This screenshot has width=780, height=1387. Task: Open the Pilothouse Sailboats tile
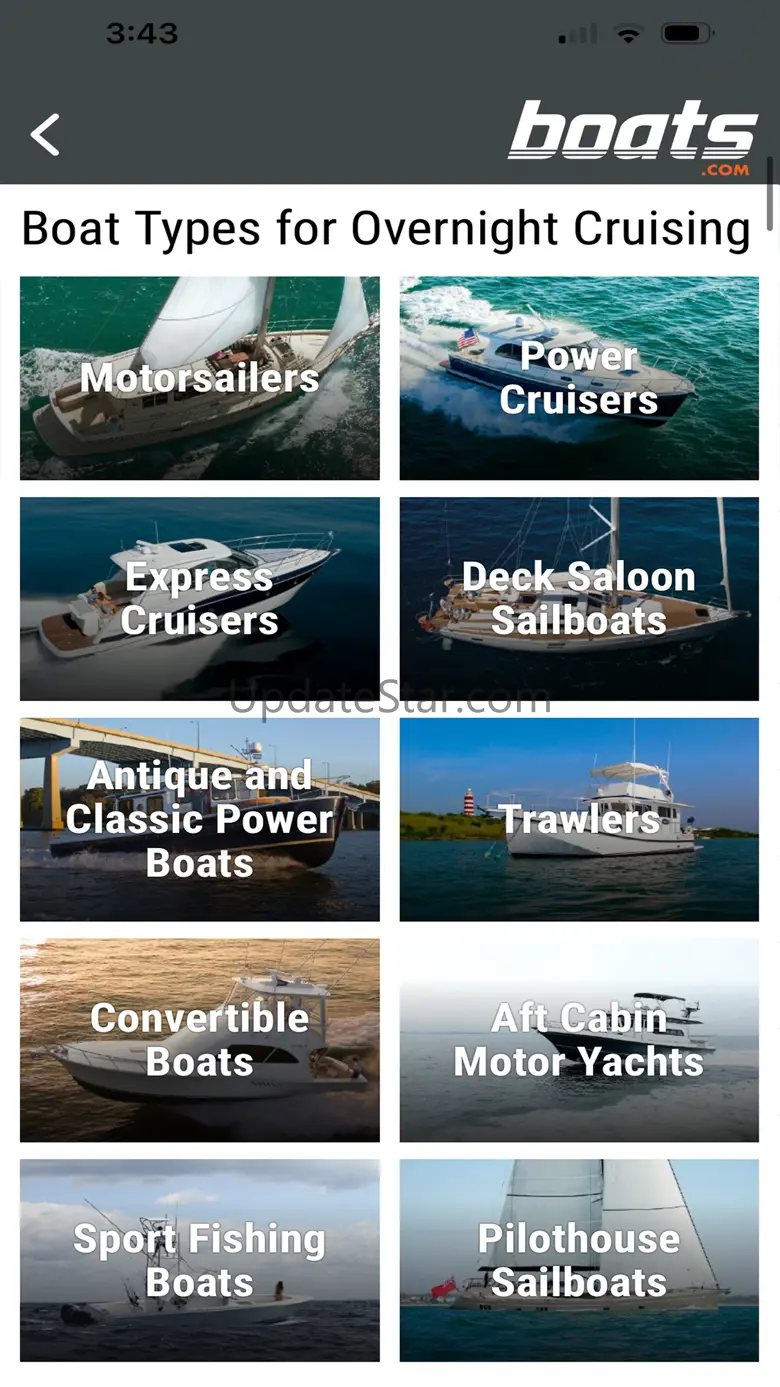(x=579, y=1260)
